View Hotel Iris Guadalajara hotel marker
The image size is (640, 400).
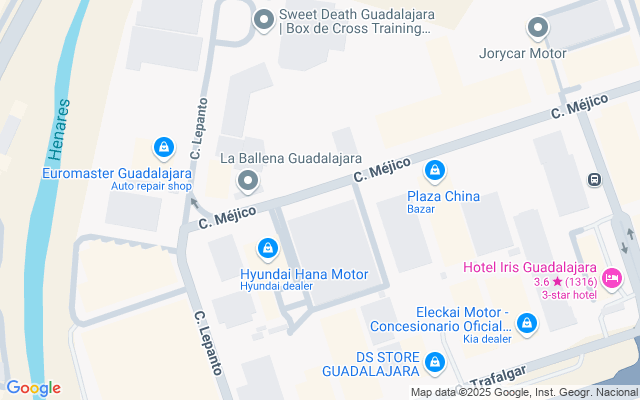pyautogui.click(x=613, y=277)
